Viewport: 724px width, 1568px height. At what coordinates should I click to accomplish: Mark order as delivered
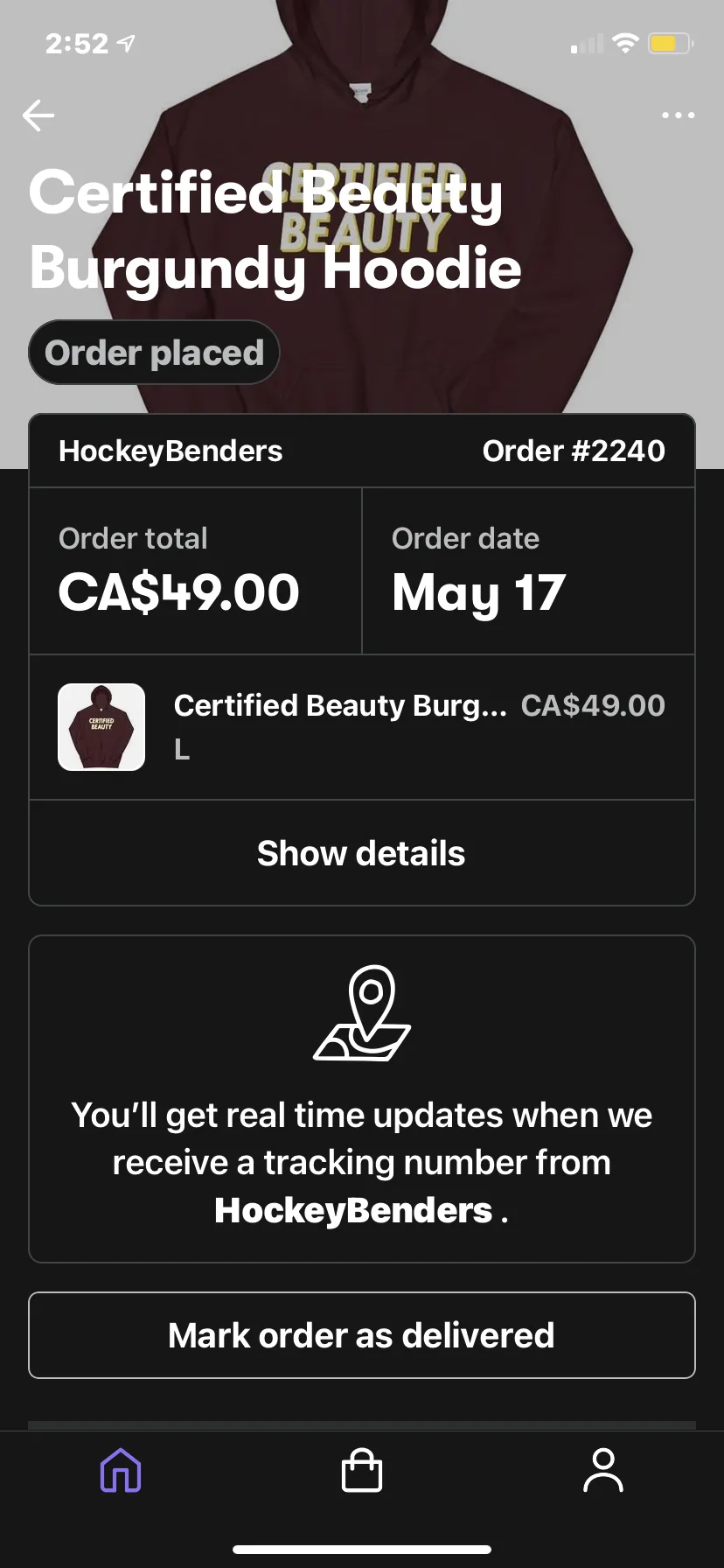362,1335
